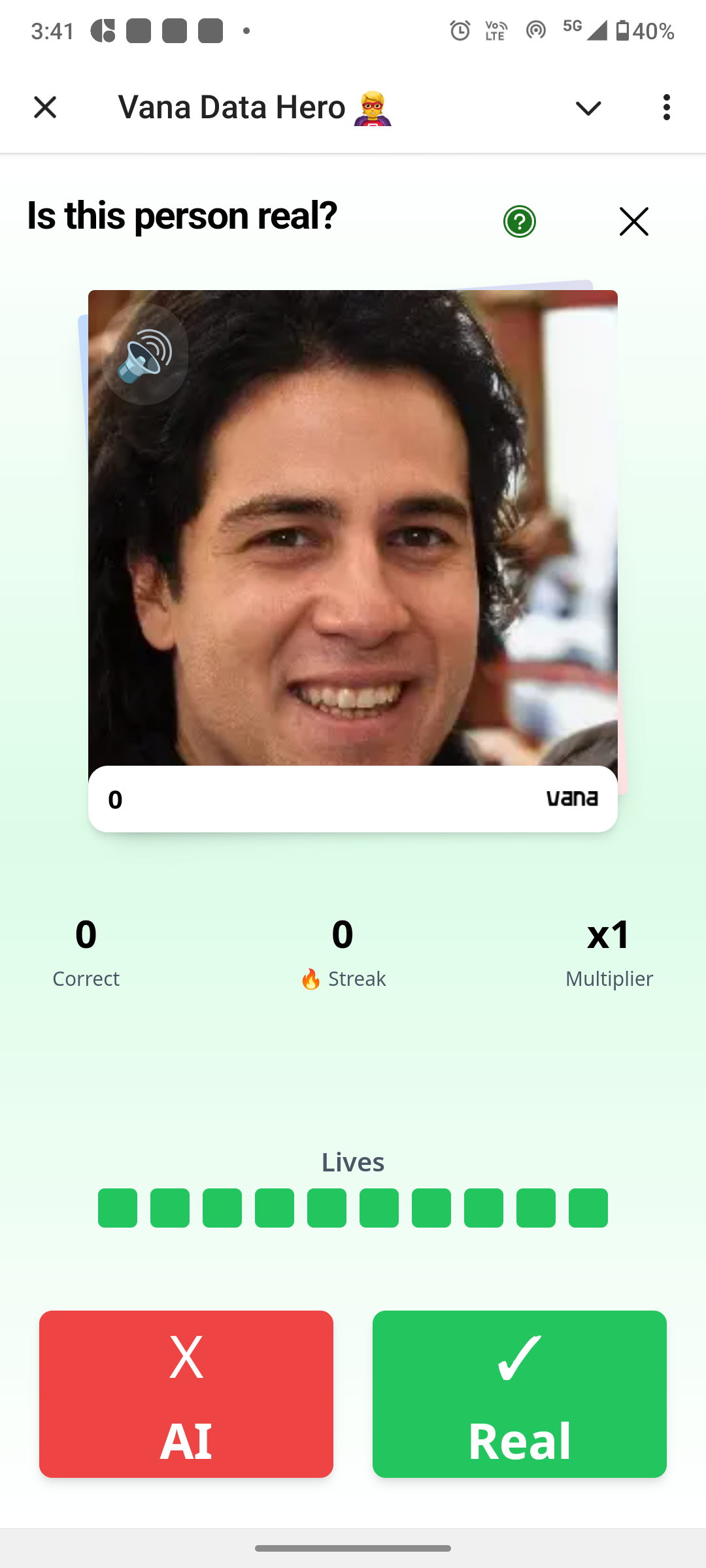Answer AI with the red button
Screen dimensions: 706x1568
tap(186, 1394)
